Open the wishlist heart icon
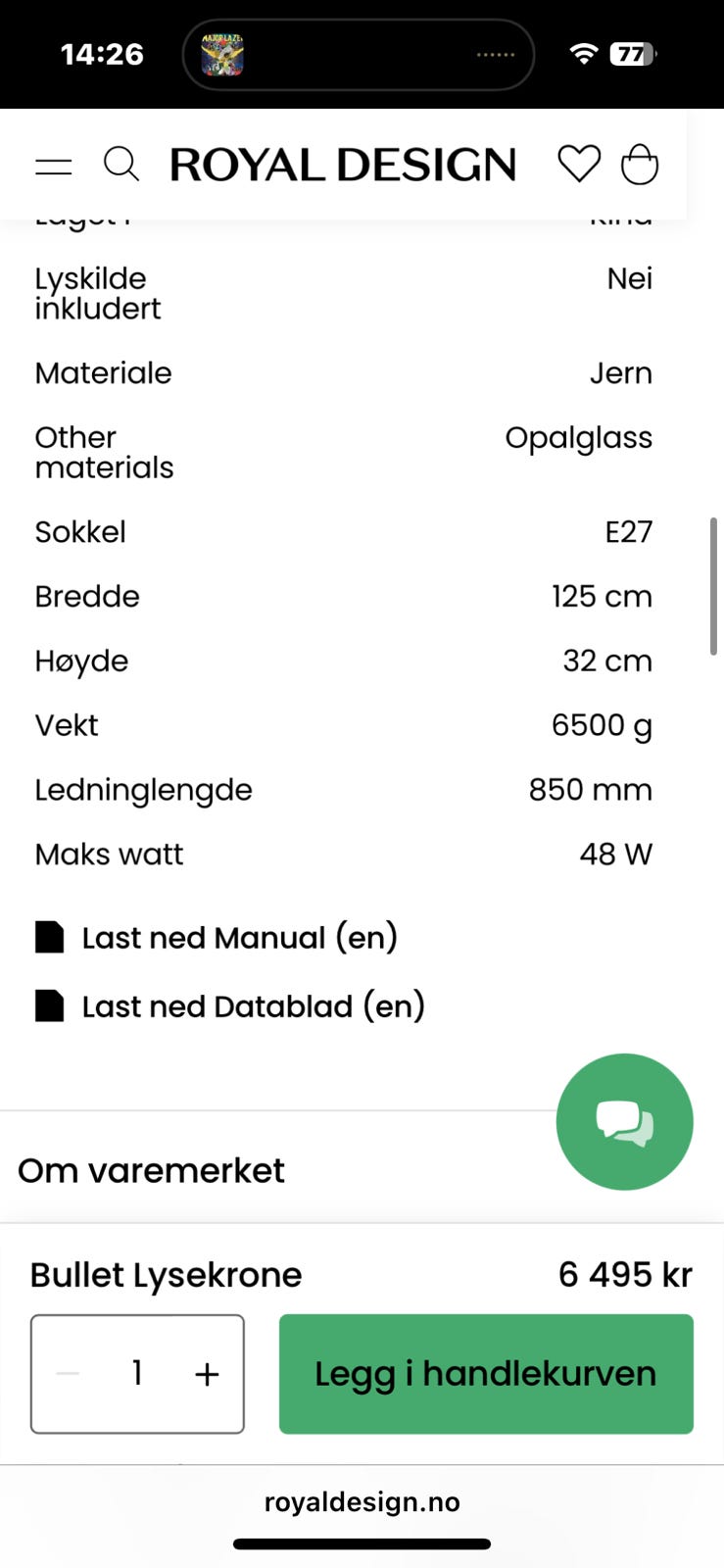The height and width of the screenshot is (1568, 724). tap(579, 164)
